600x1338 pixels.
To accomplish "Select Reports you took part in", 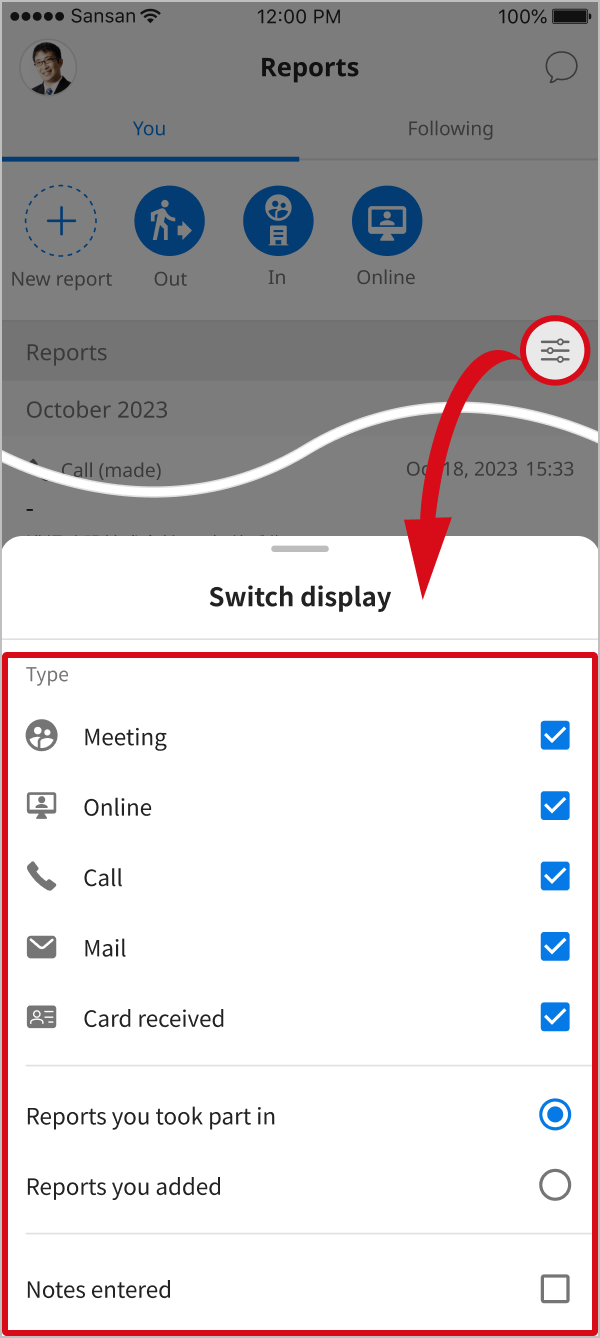I will (x=555, y=1115).
